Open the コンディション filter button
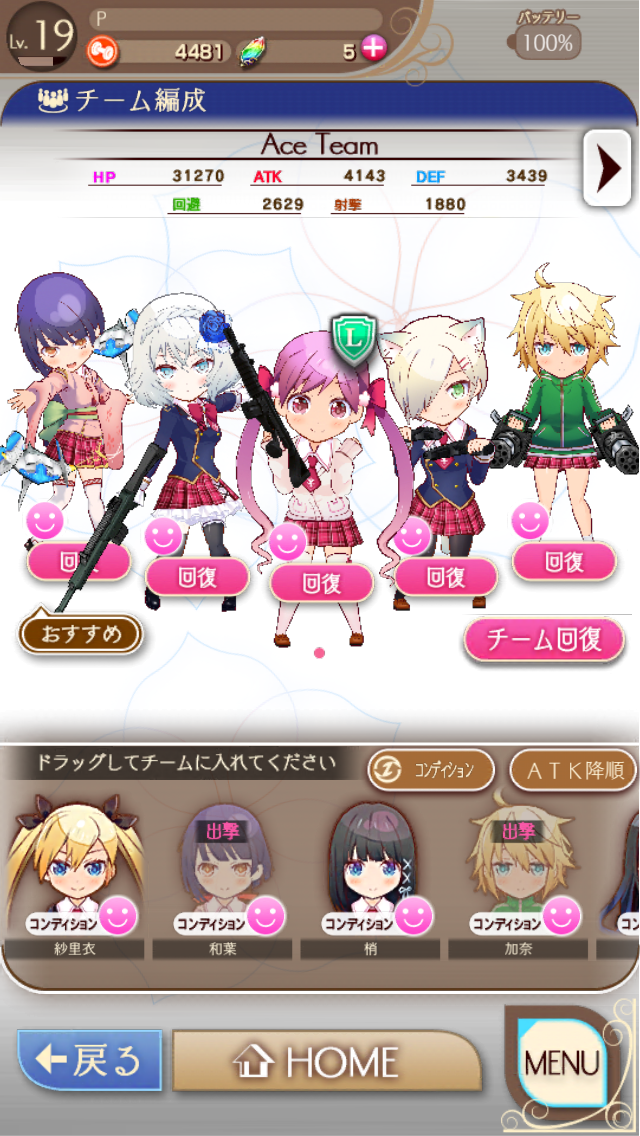This screenshot has height=1136, width=640. (x=431, y=769)
